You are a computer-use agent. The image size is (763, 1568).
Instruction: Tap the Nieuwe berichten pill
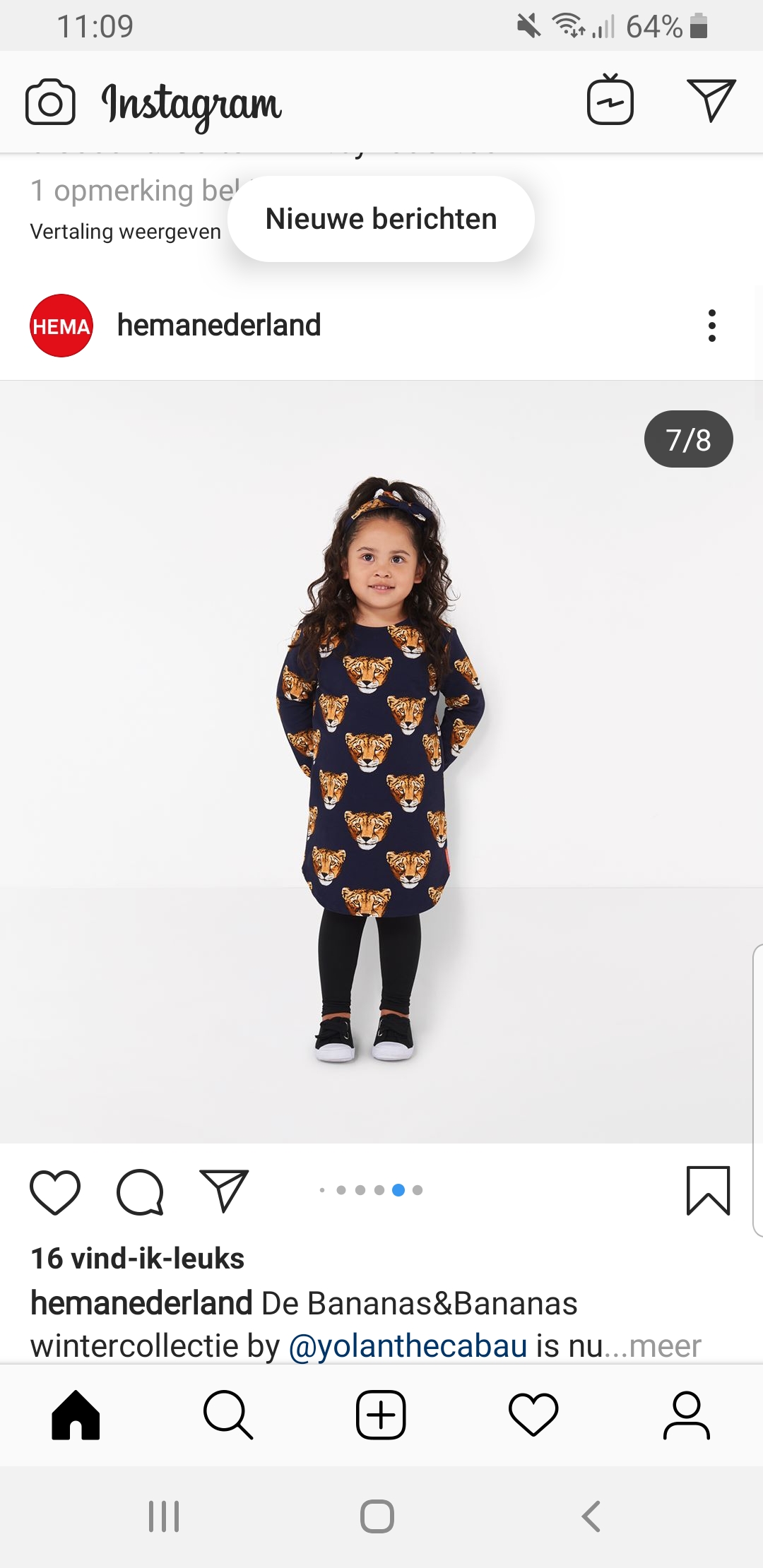click(381, 219)
